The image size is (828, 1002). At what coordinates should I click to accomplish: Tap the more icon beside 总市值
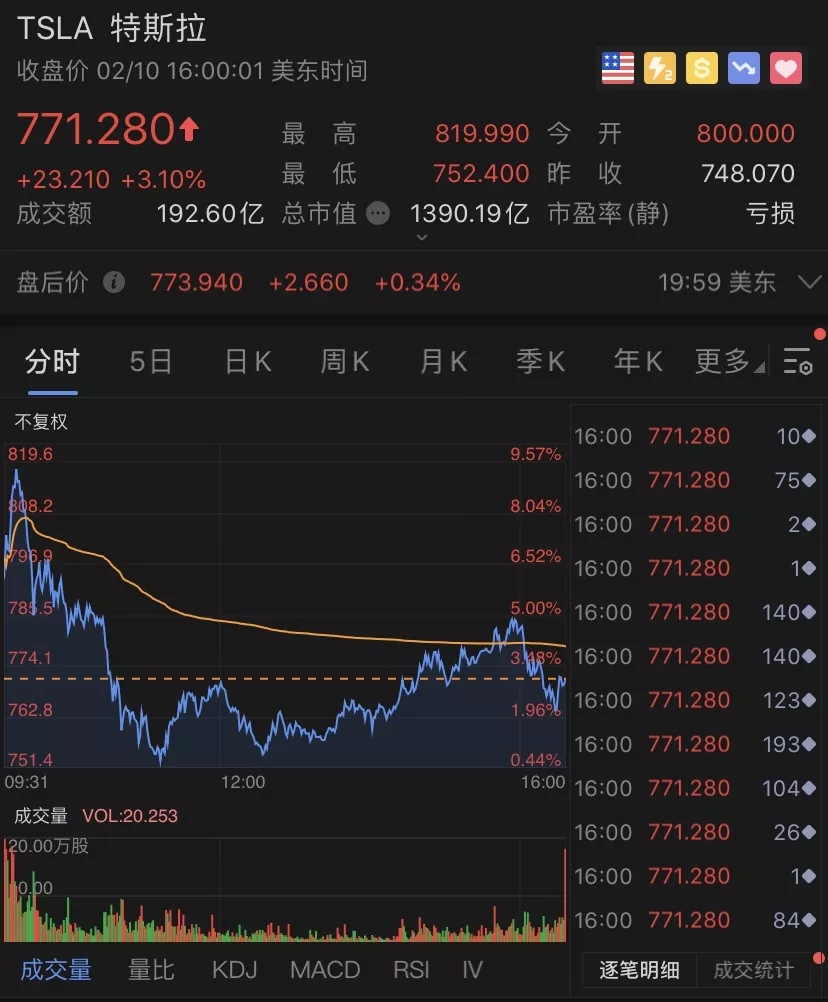(377, 213)
